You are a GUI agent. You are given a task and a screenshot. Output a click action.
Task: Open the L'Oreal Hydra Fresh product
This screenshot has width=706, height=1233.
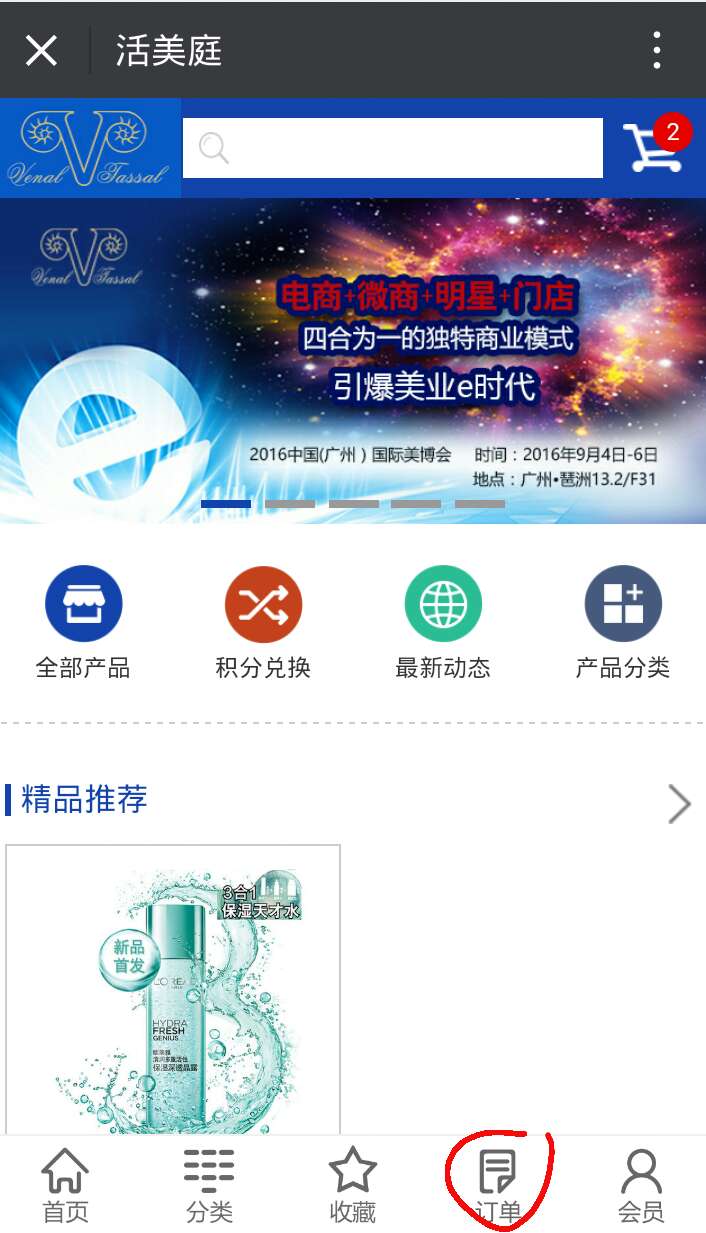pos(173,990)
